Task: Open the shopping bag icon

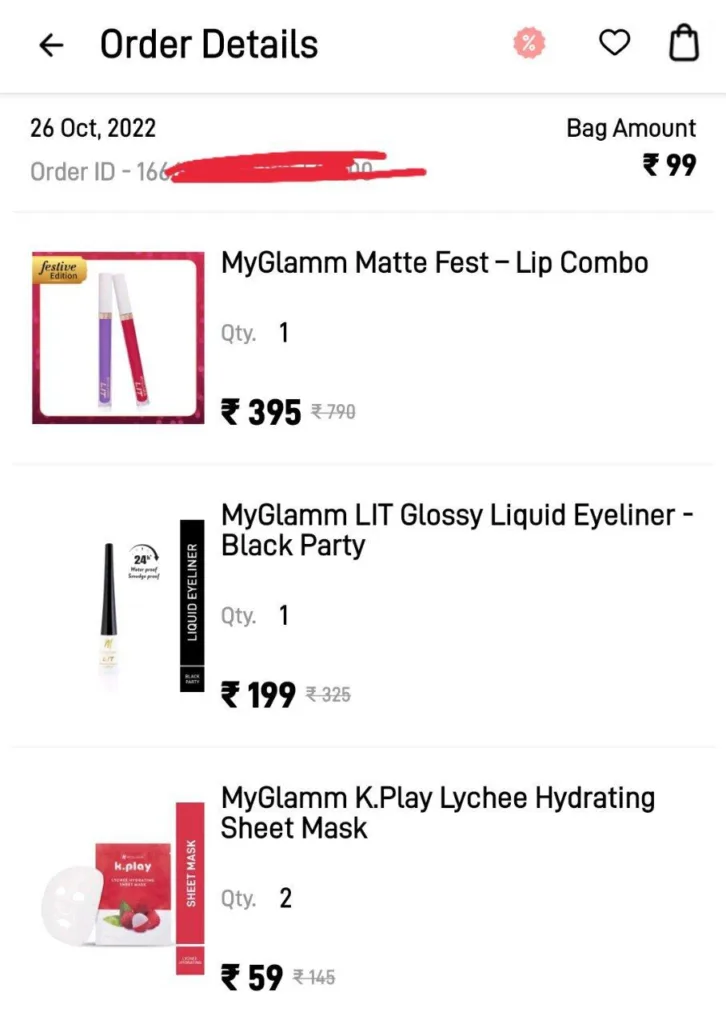Action: click(x=684, y=43)
